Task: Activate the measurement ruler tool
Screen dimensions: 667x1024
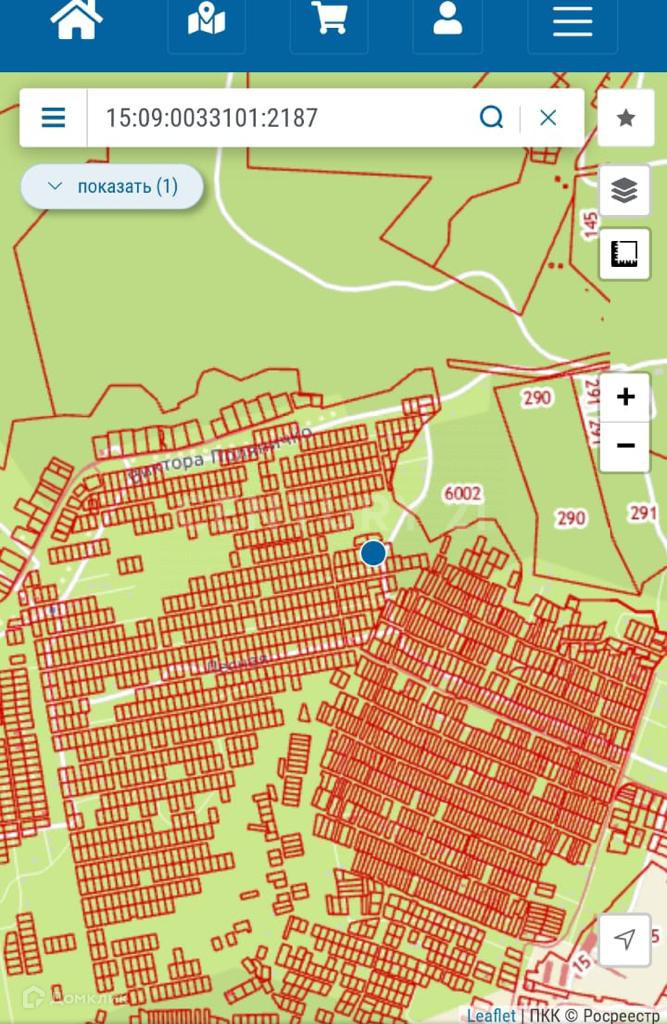Action: click(625, 253)
